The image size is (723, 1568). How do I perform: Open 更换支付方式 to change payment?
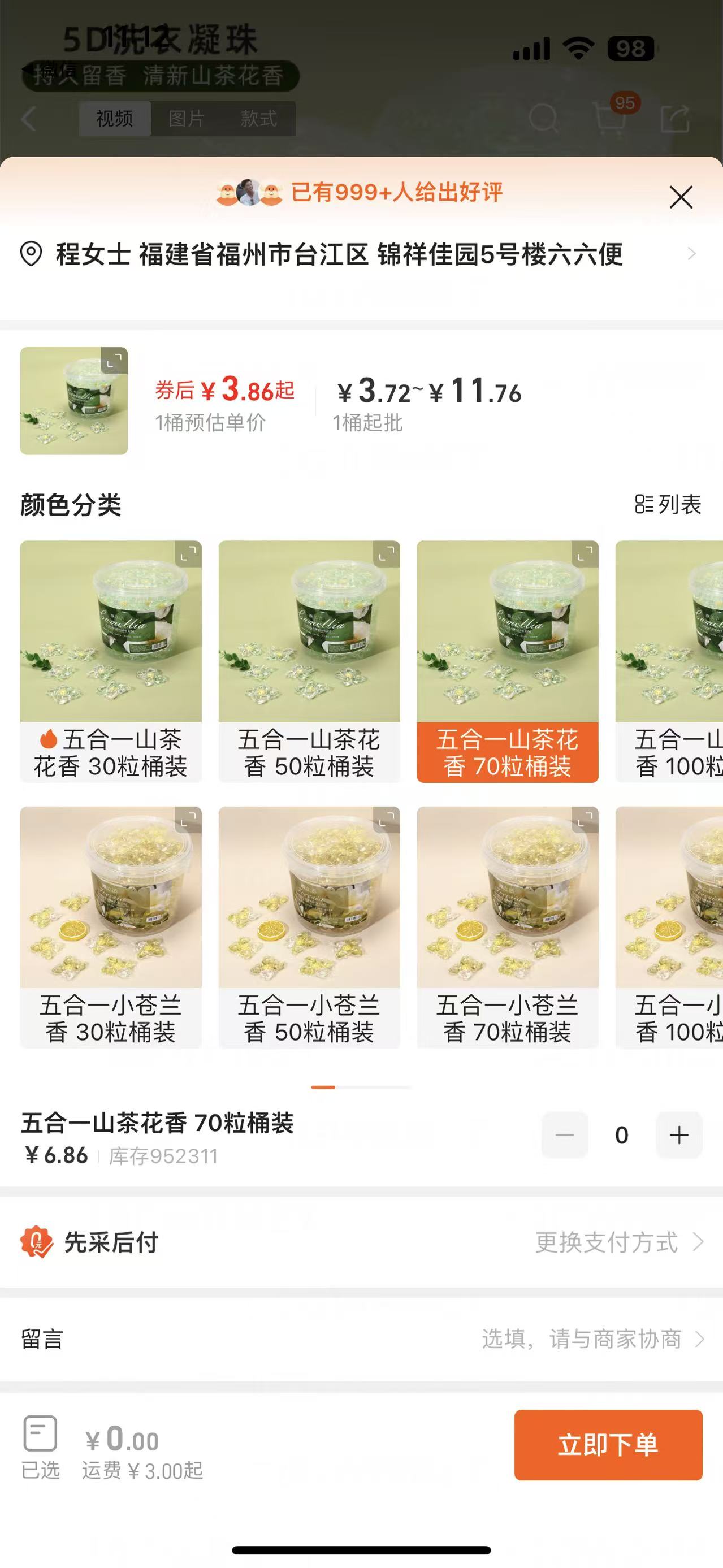(x=618, y=1242)
